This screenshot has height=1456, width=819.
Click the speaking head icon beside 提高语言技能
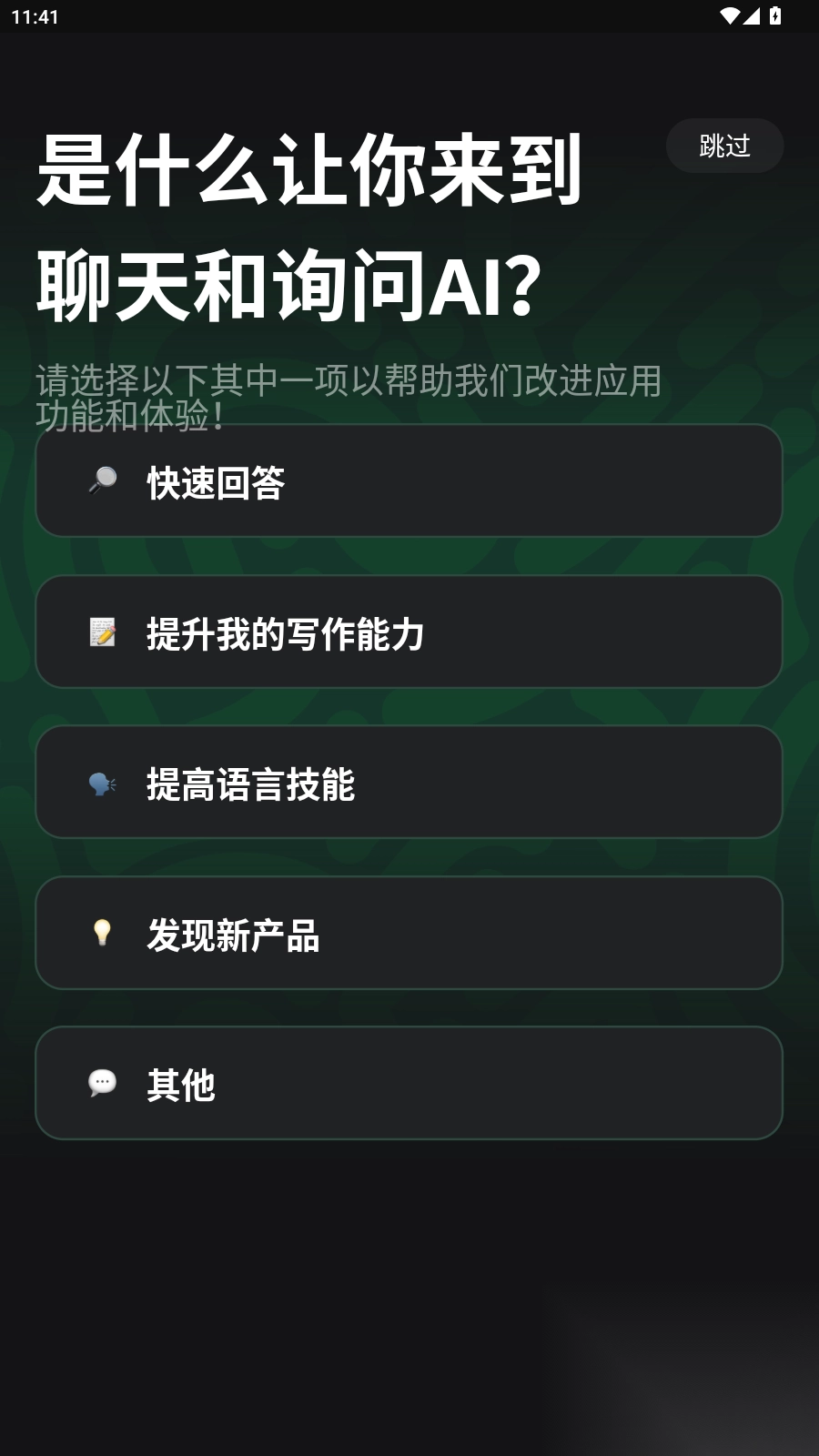point(103,783)
